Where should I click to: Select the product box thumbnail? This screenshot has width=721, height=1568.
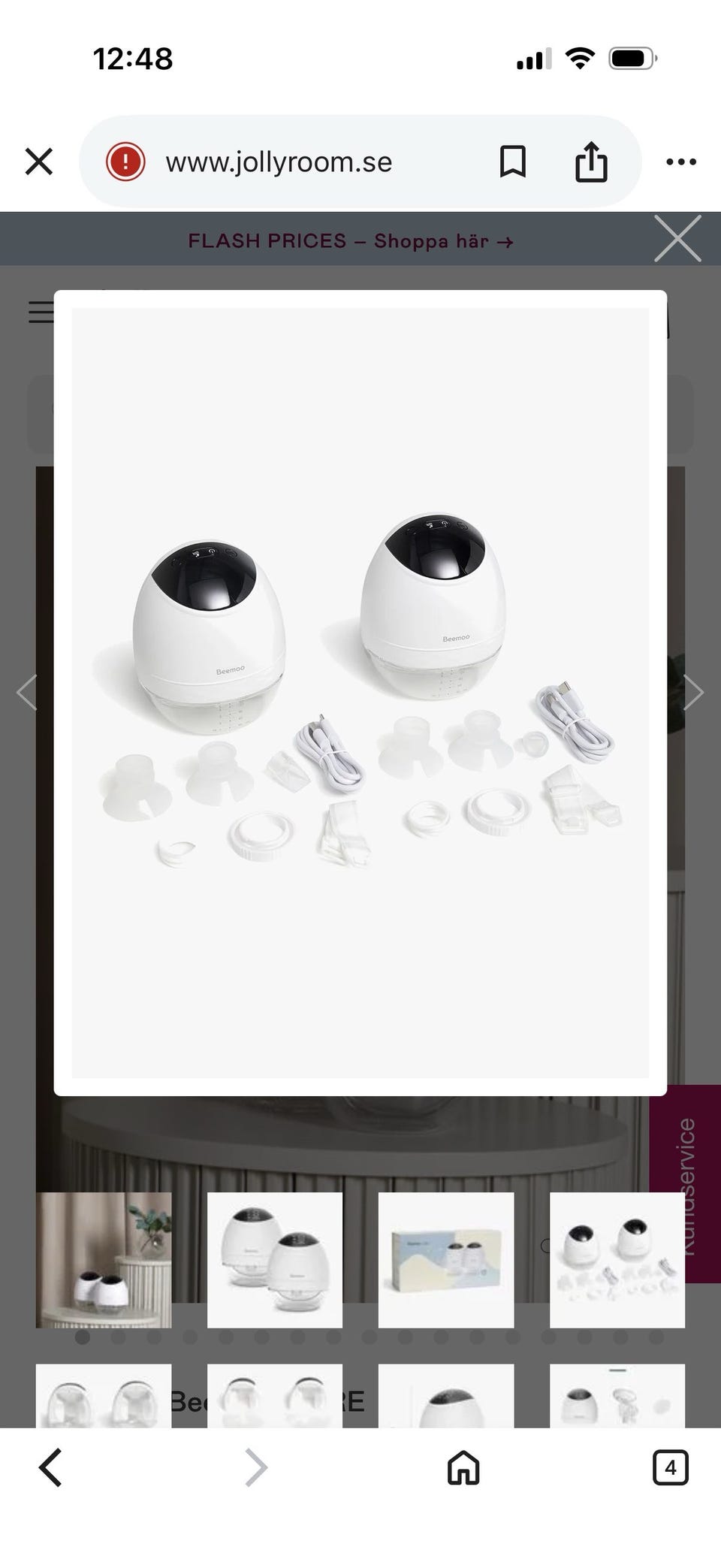pyautogui.click(x=446, y=1260)
